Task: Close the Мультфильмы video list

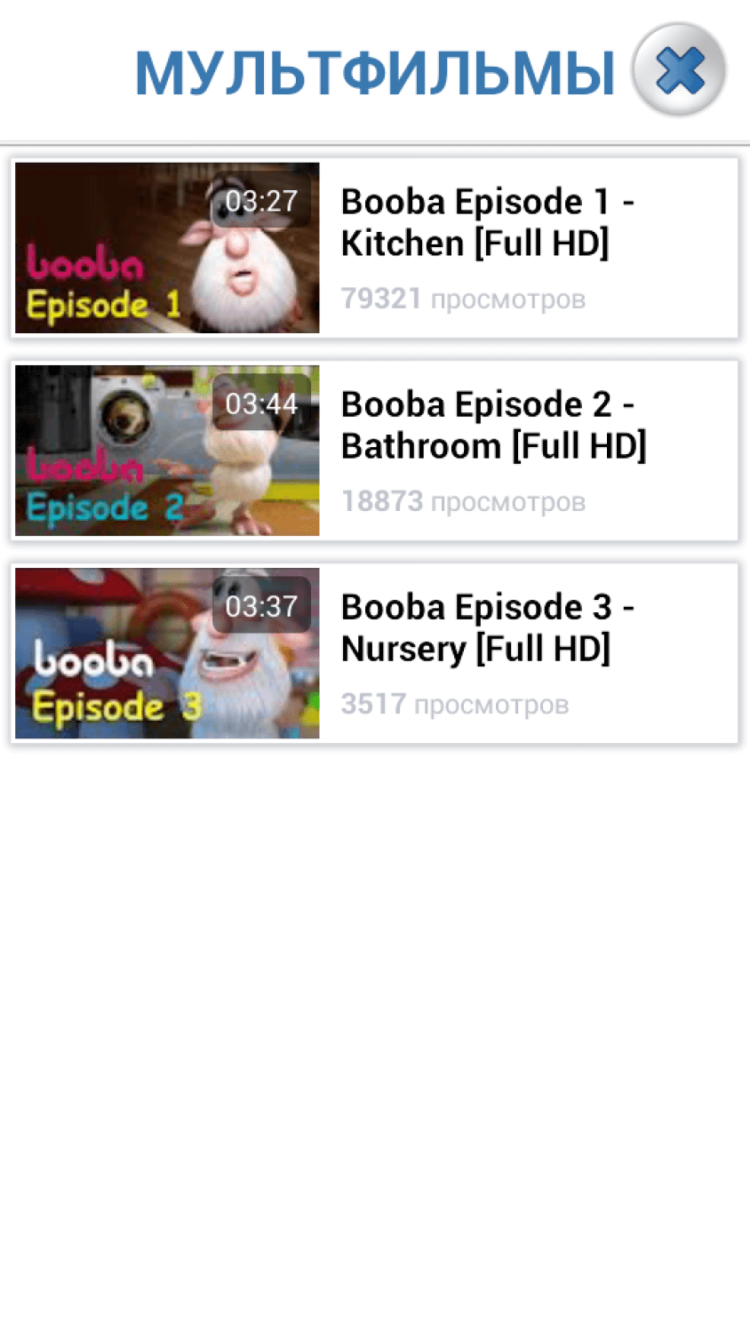Action: pyautogui.click(x=679, y=70)
